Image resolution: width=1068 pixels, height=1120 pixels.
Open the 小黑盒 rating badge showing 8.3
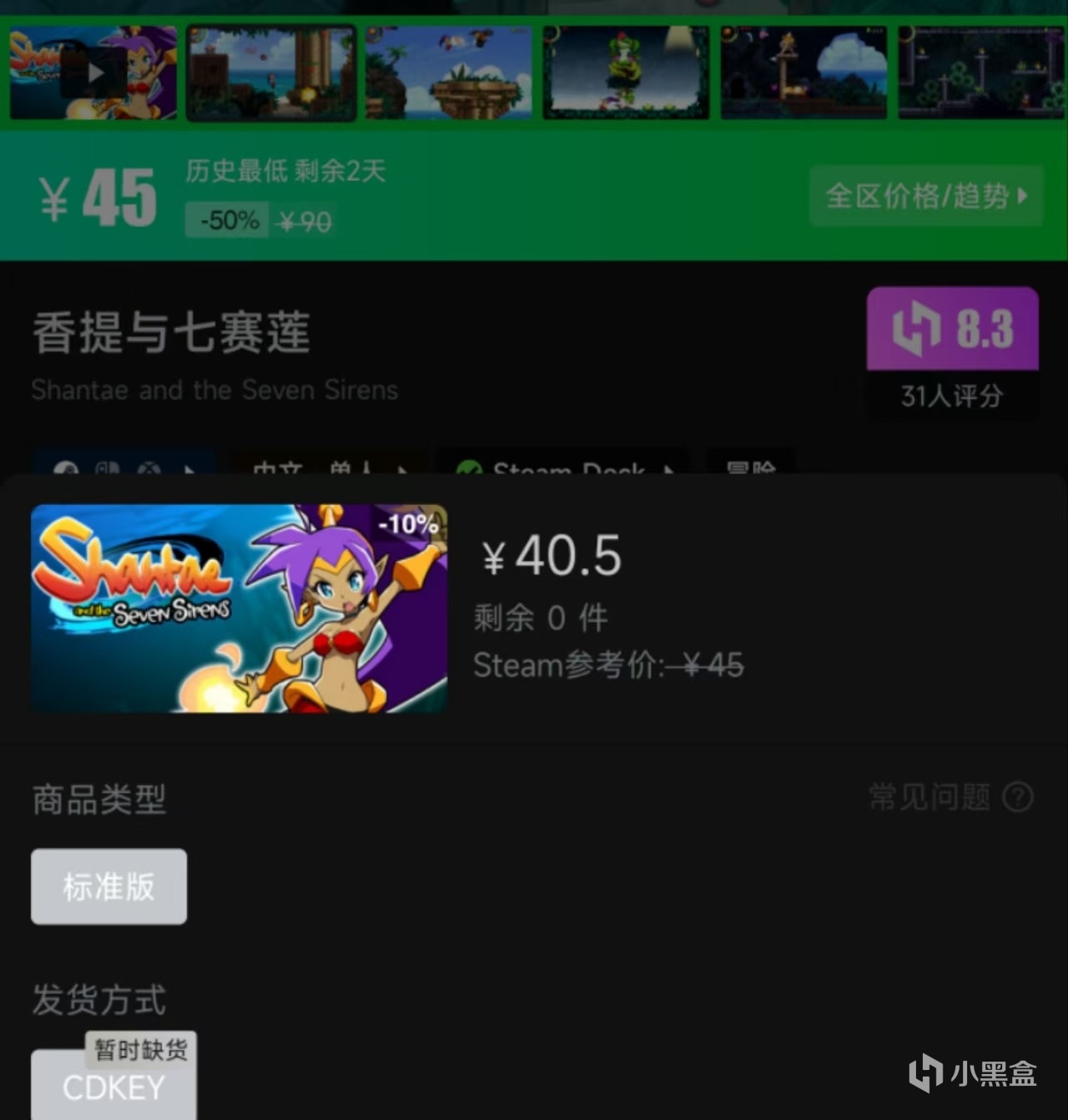pos(951,328)
